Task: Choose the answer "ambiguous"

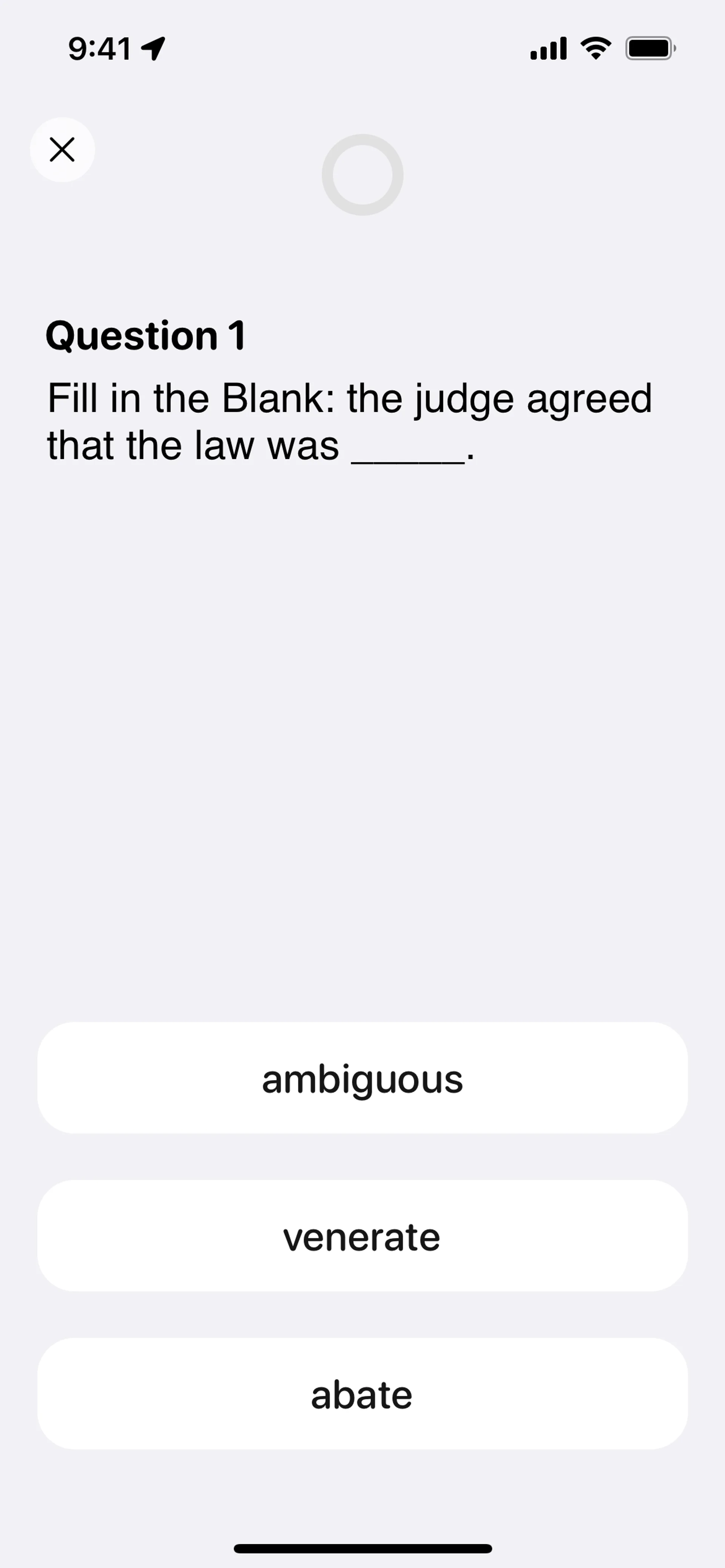Action: pyautogui.click(x=362, y=1078)
